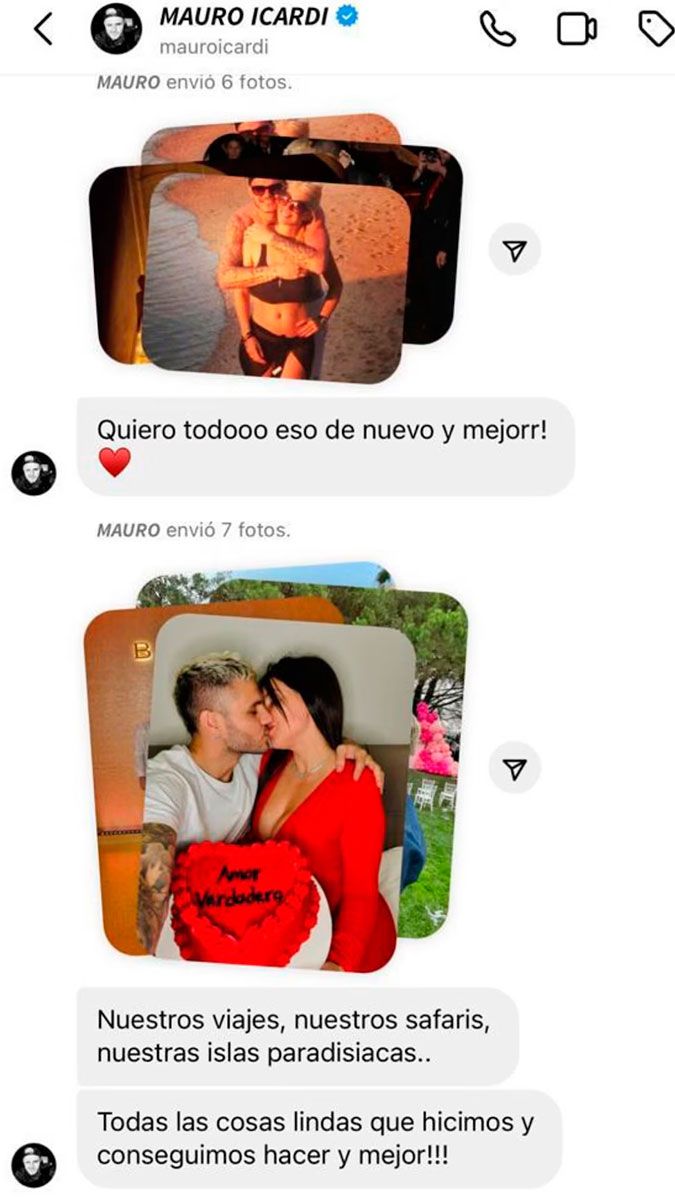Tap sender avatar beside "Quiero todooo eso" message
675x1200 pixels.
tap(34, 472)
